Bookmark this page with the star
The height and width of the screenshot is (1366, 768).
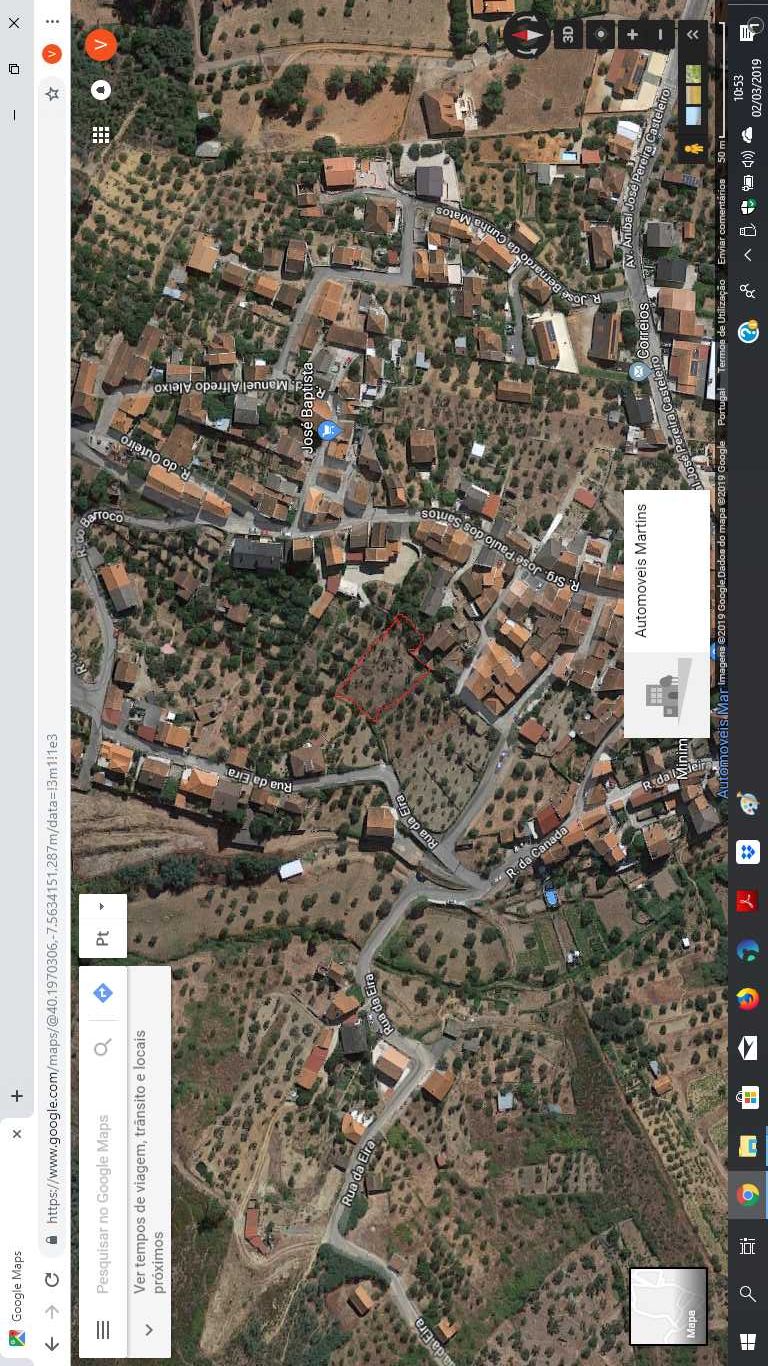[x=52, y=93]
